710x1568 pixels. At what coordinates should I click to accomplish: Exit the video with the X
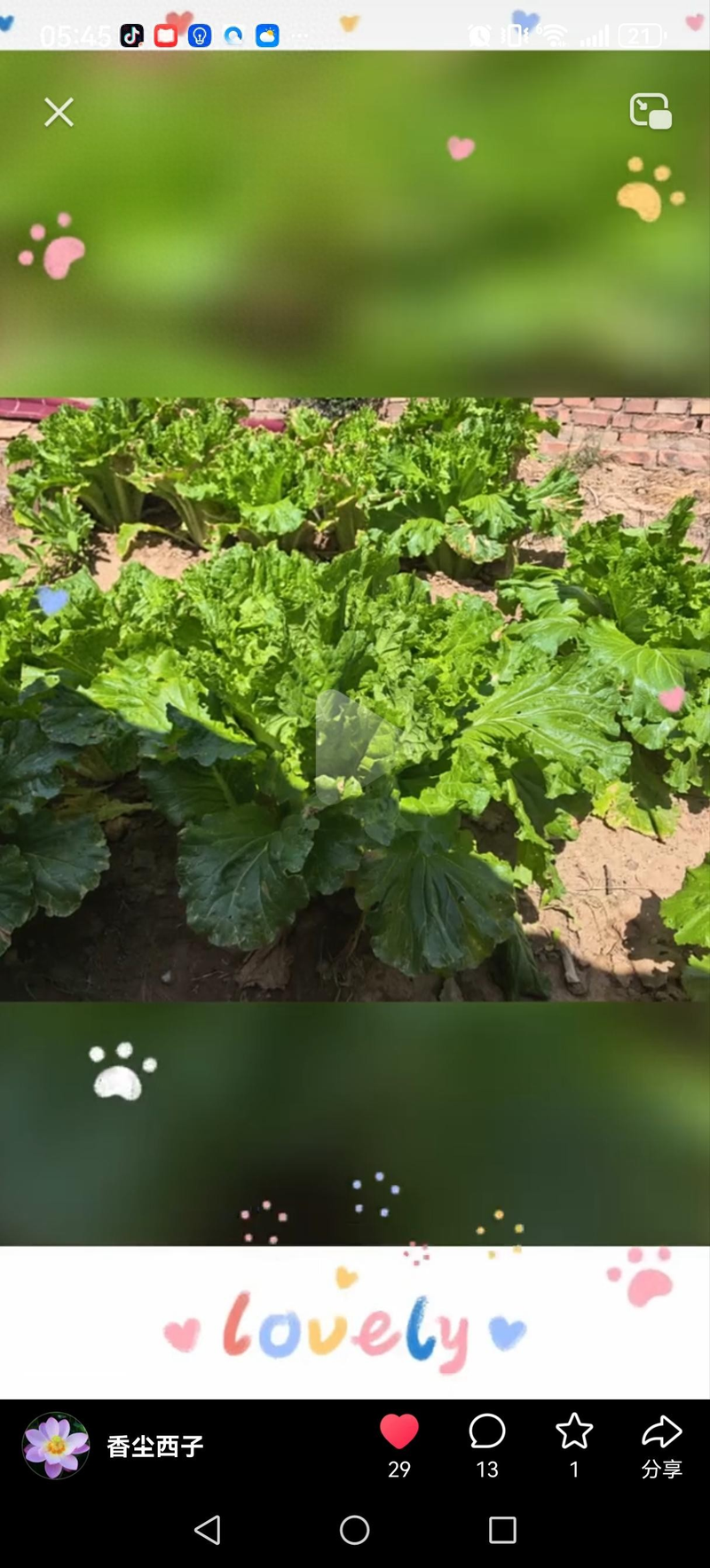tap(59, 113)
